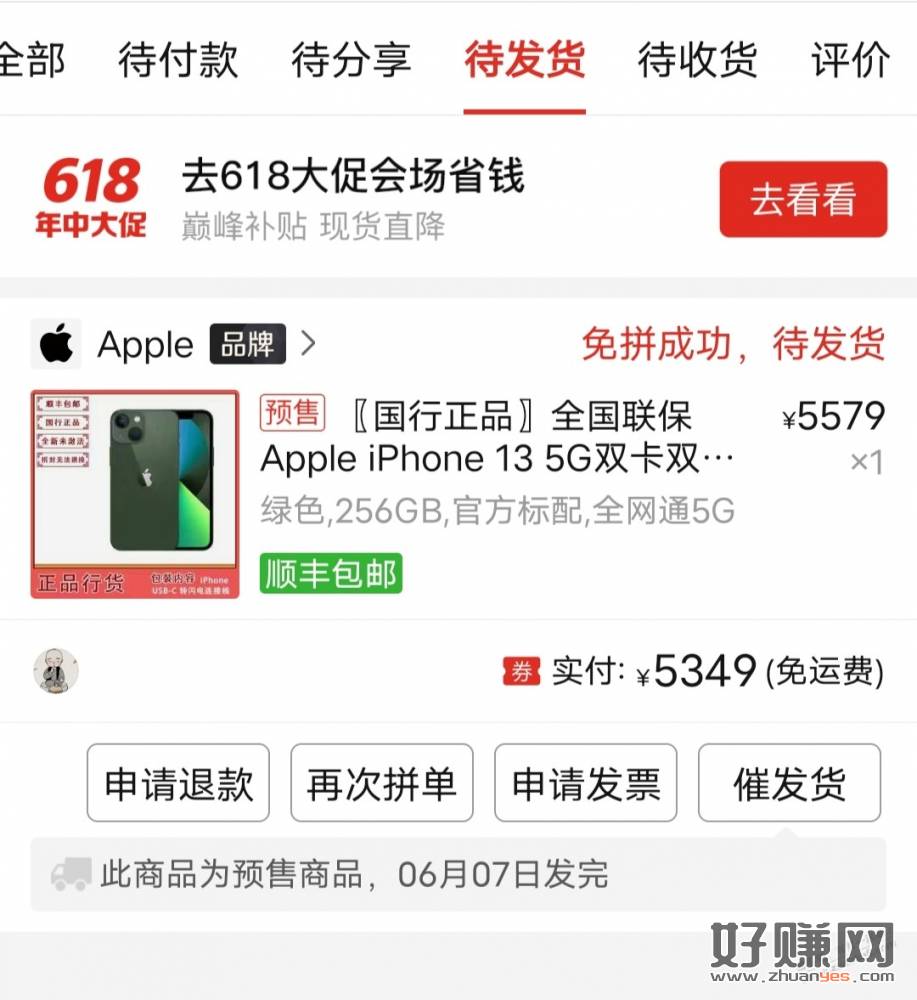Tap 再次拼单 to reorder

coord(381,783)
